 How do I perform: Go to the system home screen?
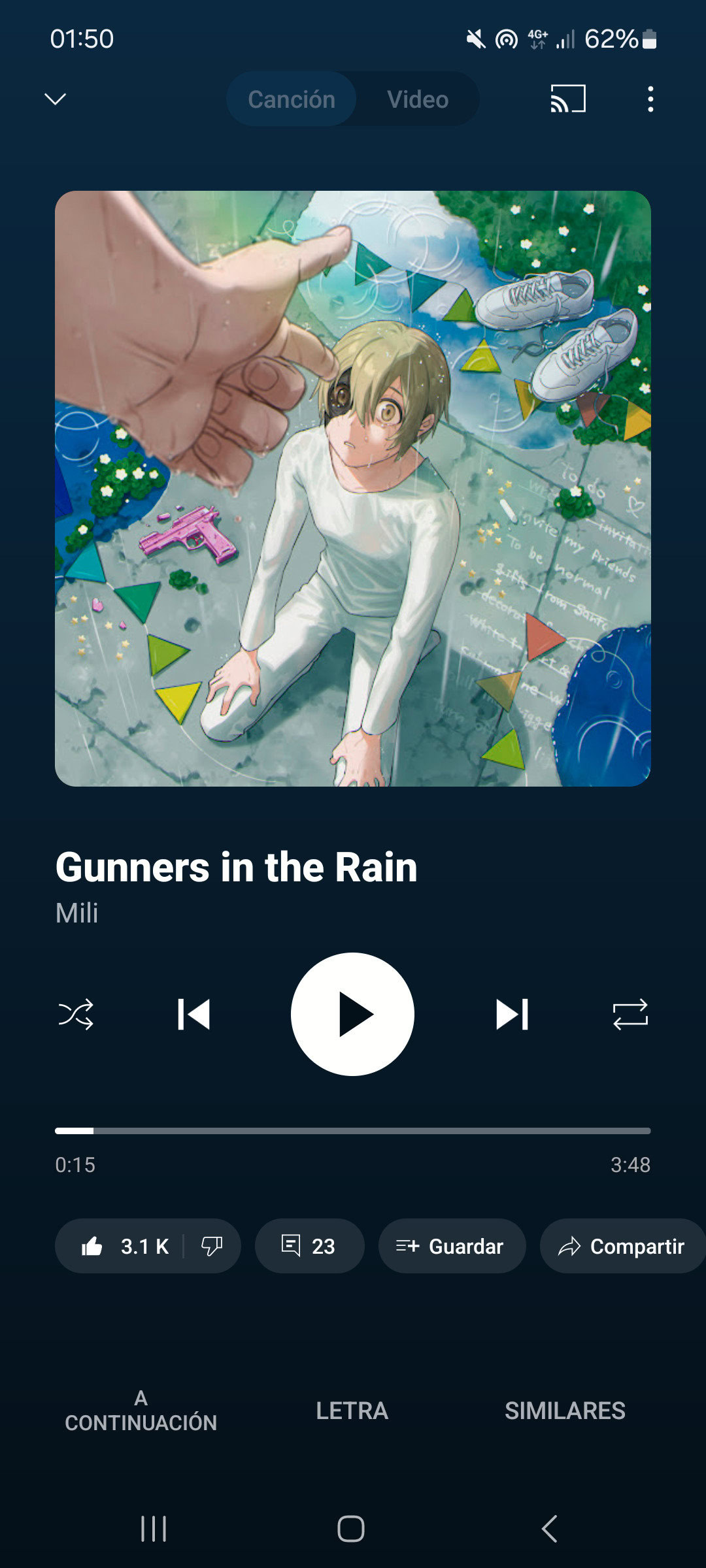[351, 1529]
